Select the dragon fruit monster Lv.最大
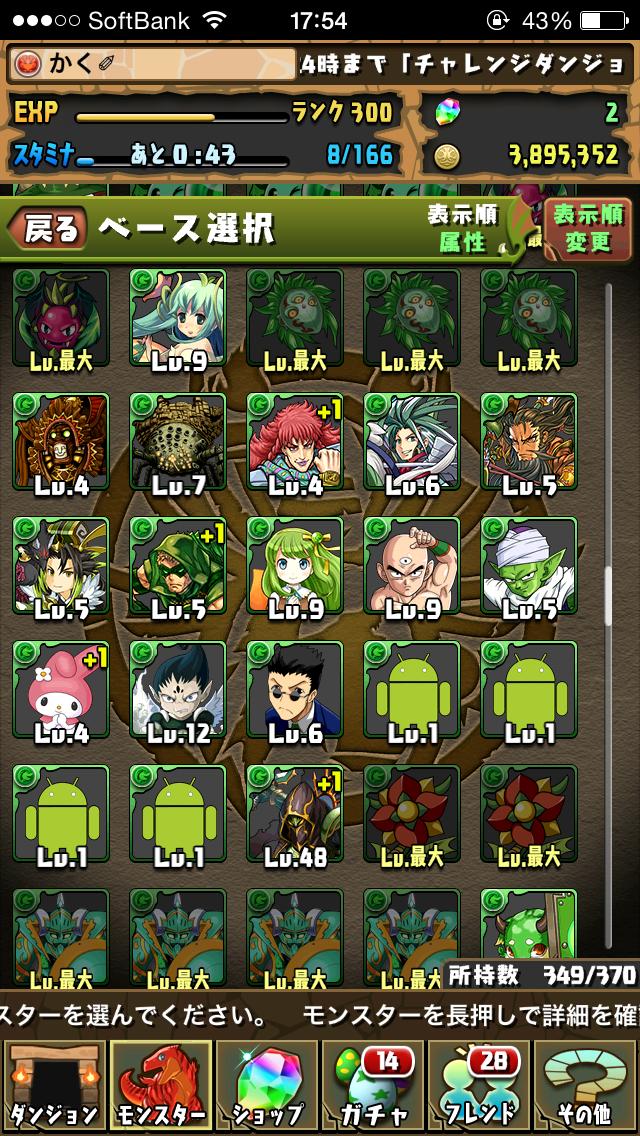 point(60,318)
